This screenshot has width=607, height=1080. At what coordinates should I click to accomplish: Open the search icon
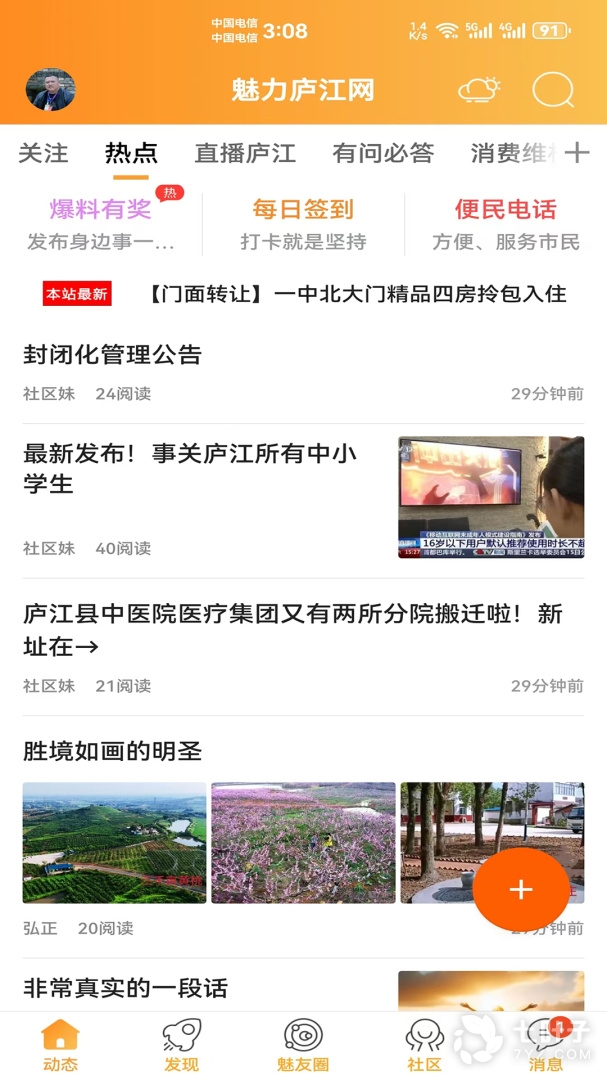552,90
